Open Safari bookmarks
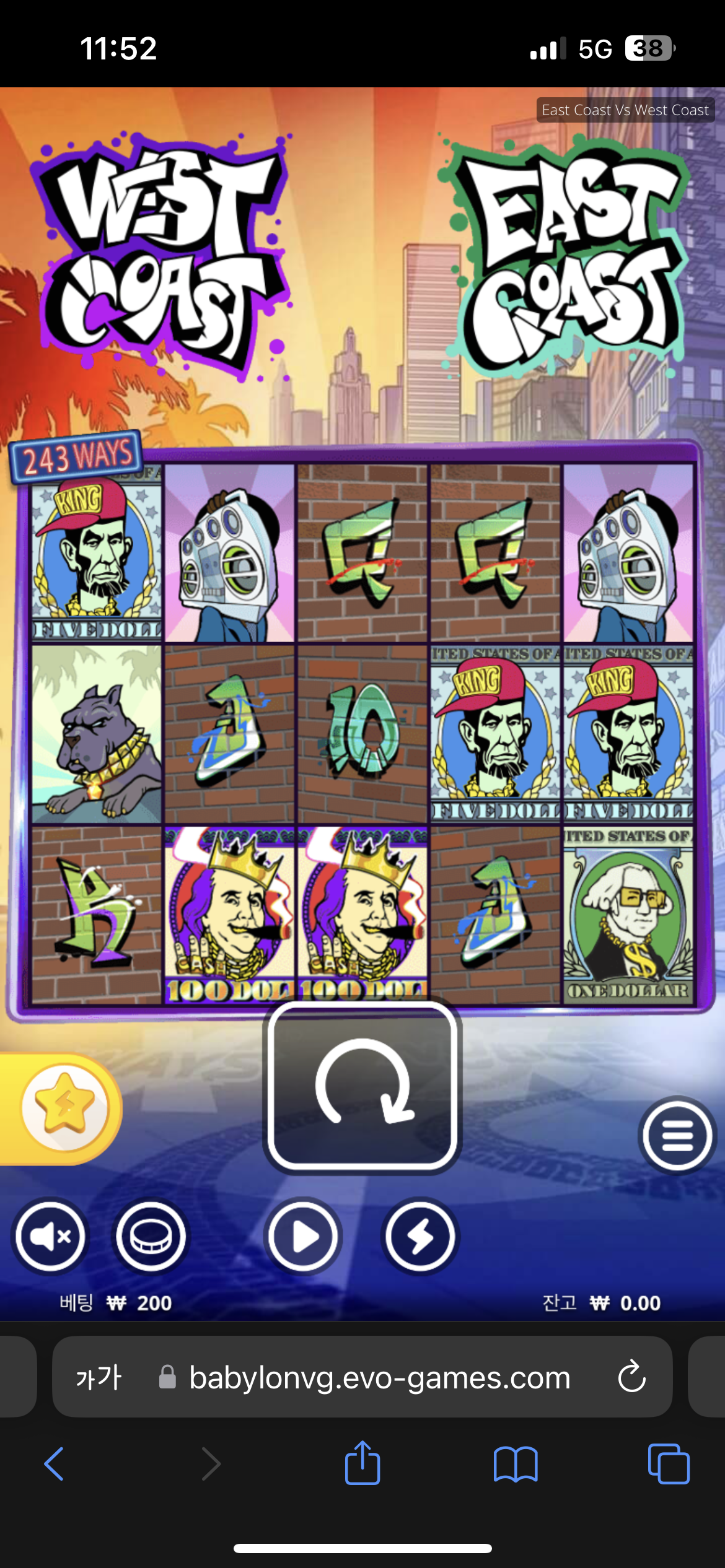This screenshot has height=1568, width=725. pos(516,1464)
